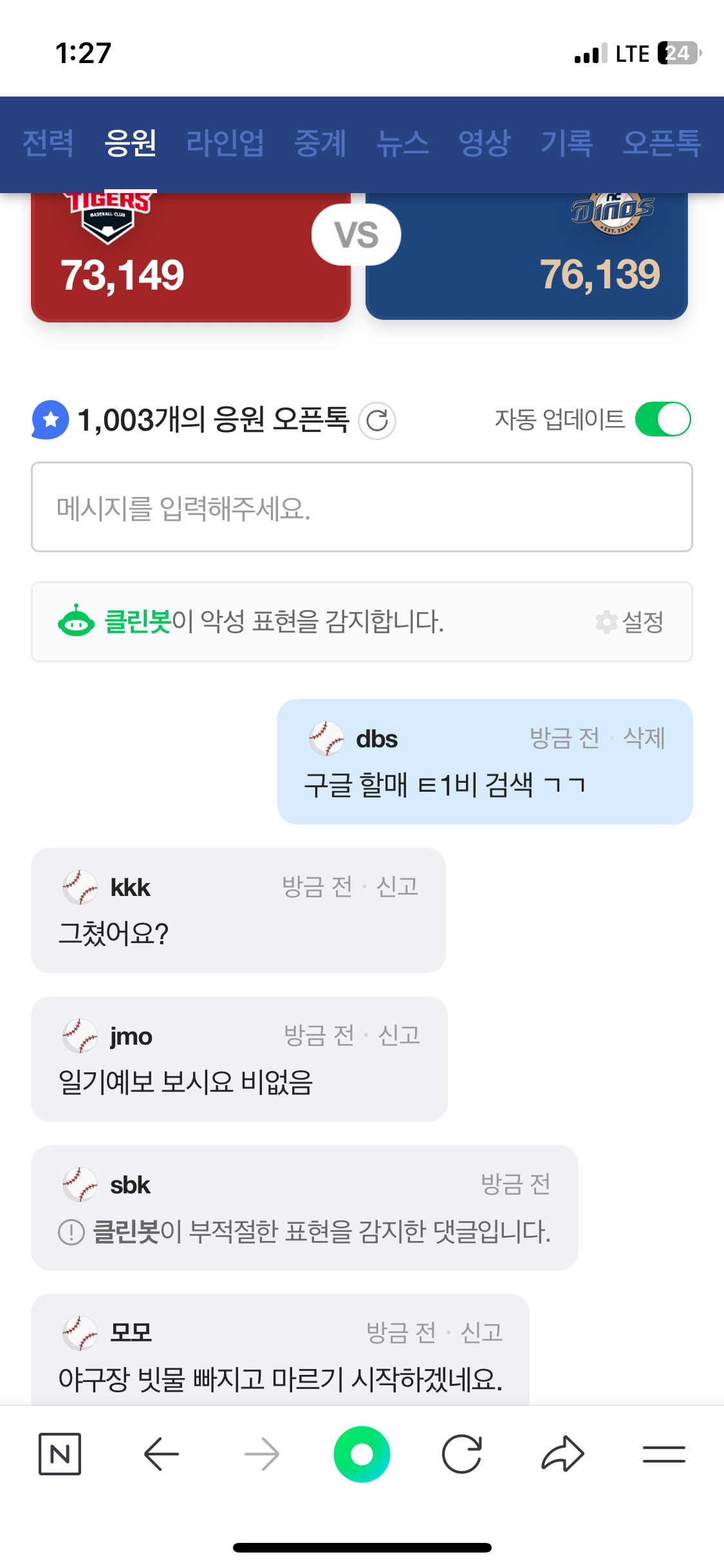Report 모모's message with 신고

481,1332
